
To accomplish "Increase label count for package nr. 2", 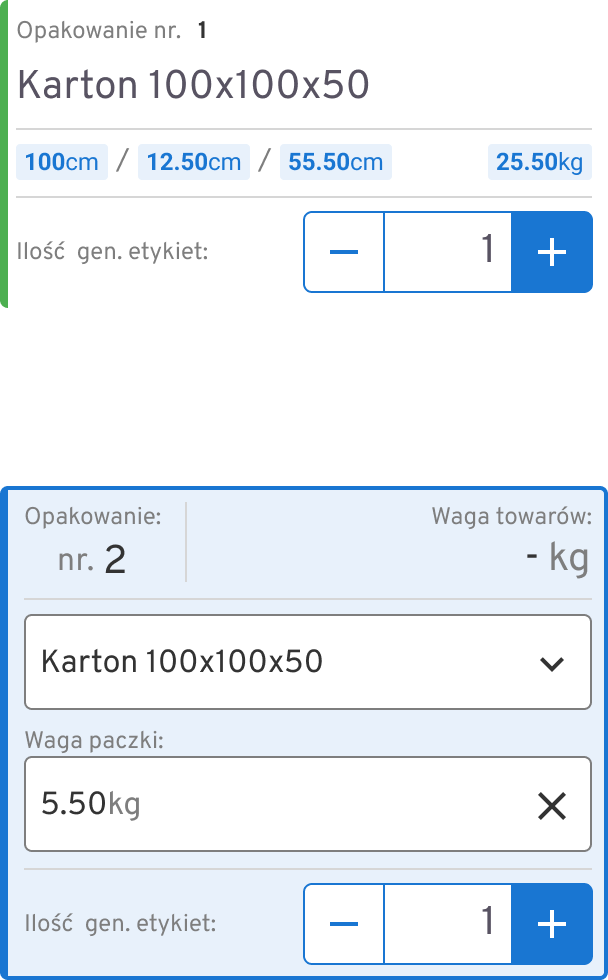I will [x=552, y=924].
